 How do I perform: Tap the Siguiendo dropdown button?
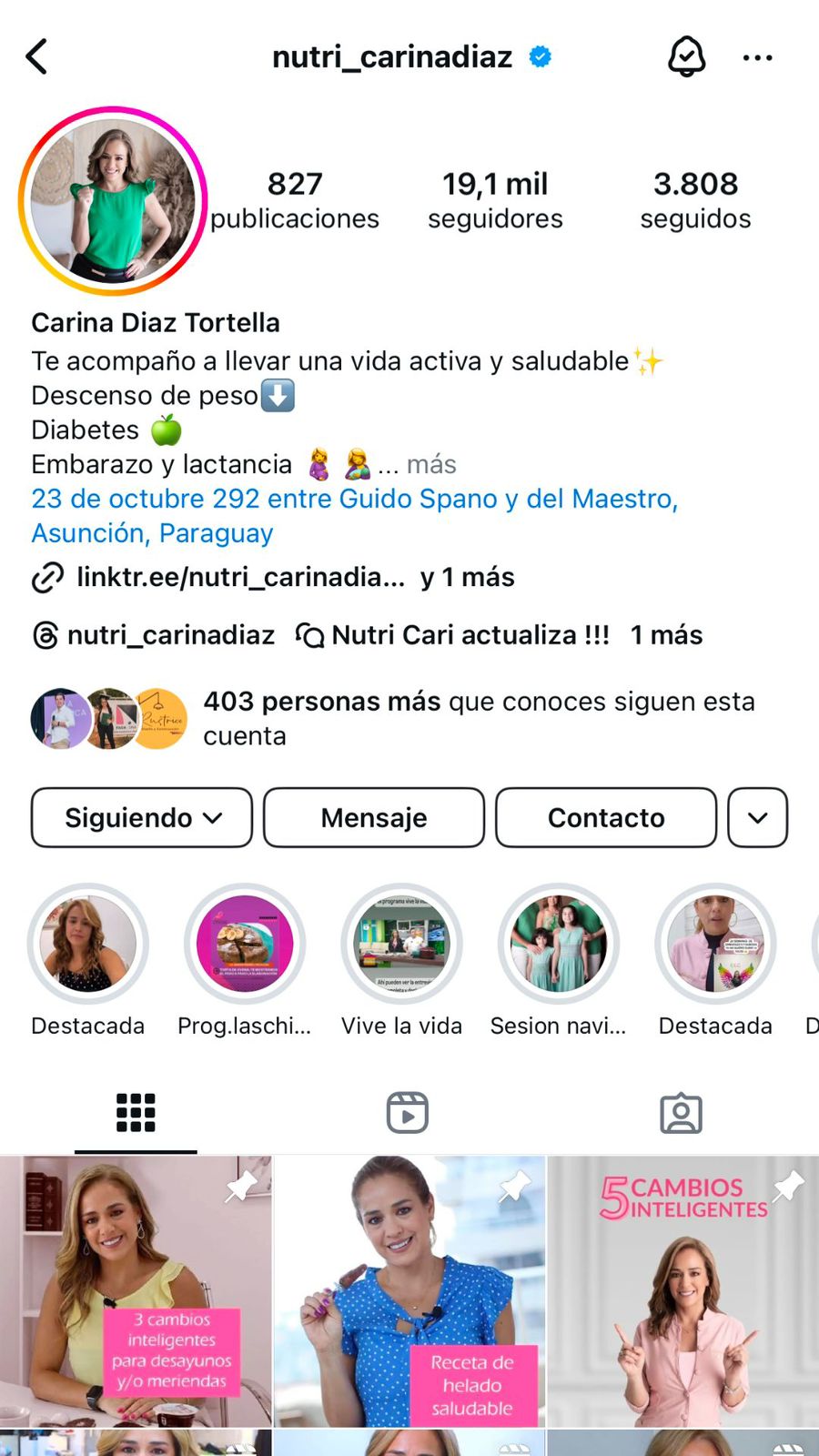coord(142,817)
